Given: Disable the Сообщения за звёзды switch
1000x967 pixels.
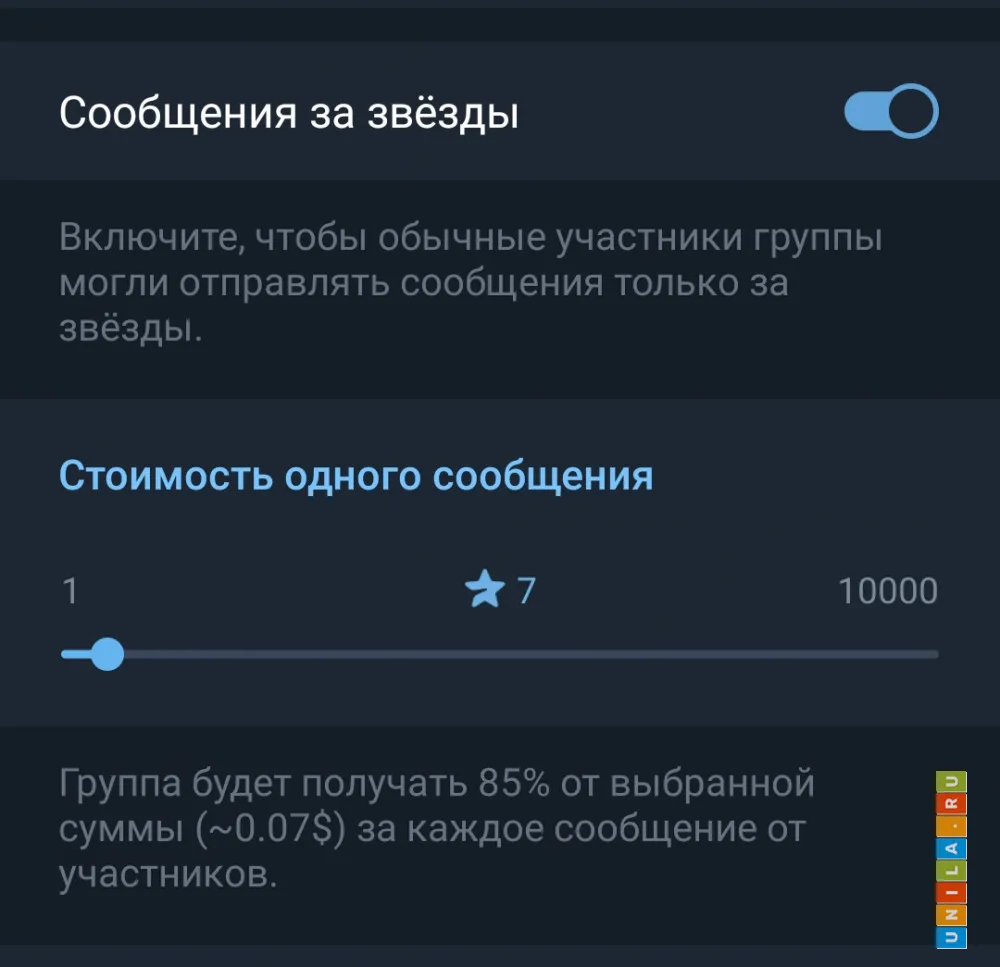Looking at the screenshot, I should click(x=891, y=112).
